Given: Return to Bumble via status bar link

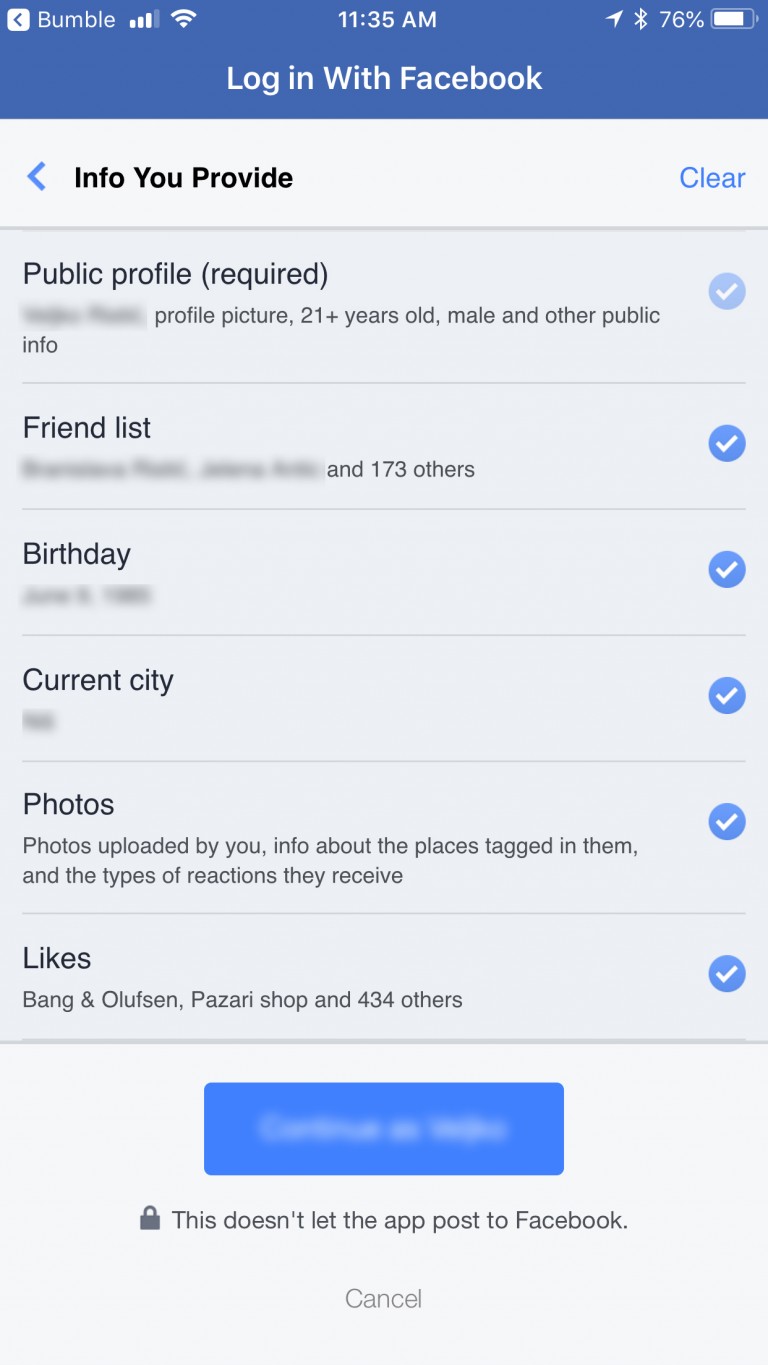Looking at the screenshot, I should [62, 19].
